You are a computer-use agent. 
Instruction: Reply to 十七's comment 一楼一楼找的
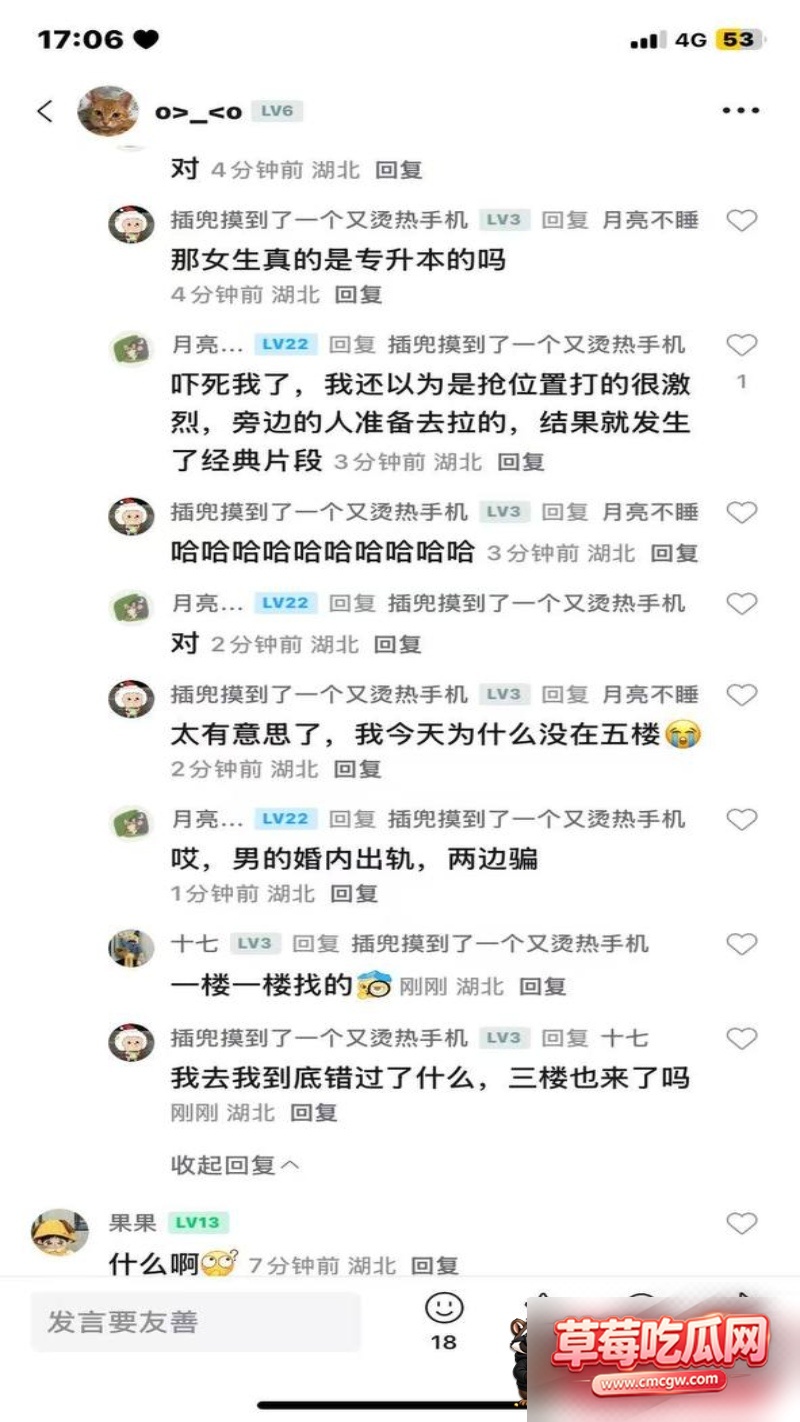543,987
